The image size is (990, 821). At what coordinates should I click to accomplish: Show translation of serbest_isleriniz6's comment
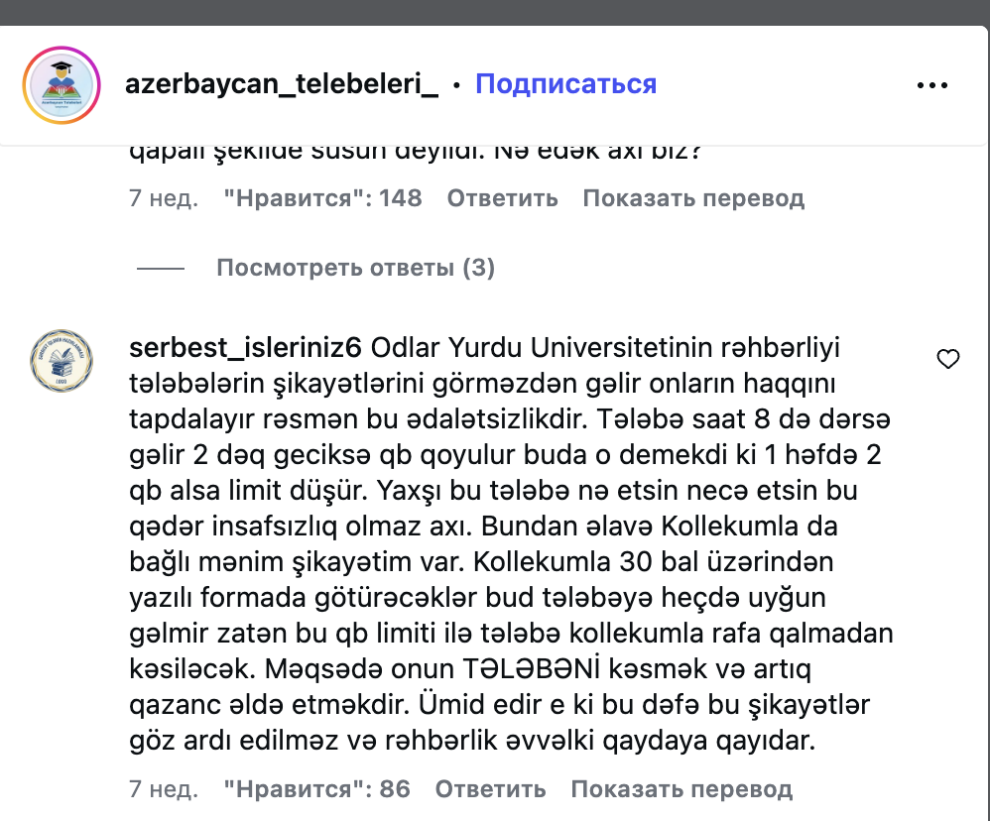681,789
